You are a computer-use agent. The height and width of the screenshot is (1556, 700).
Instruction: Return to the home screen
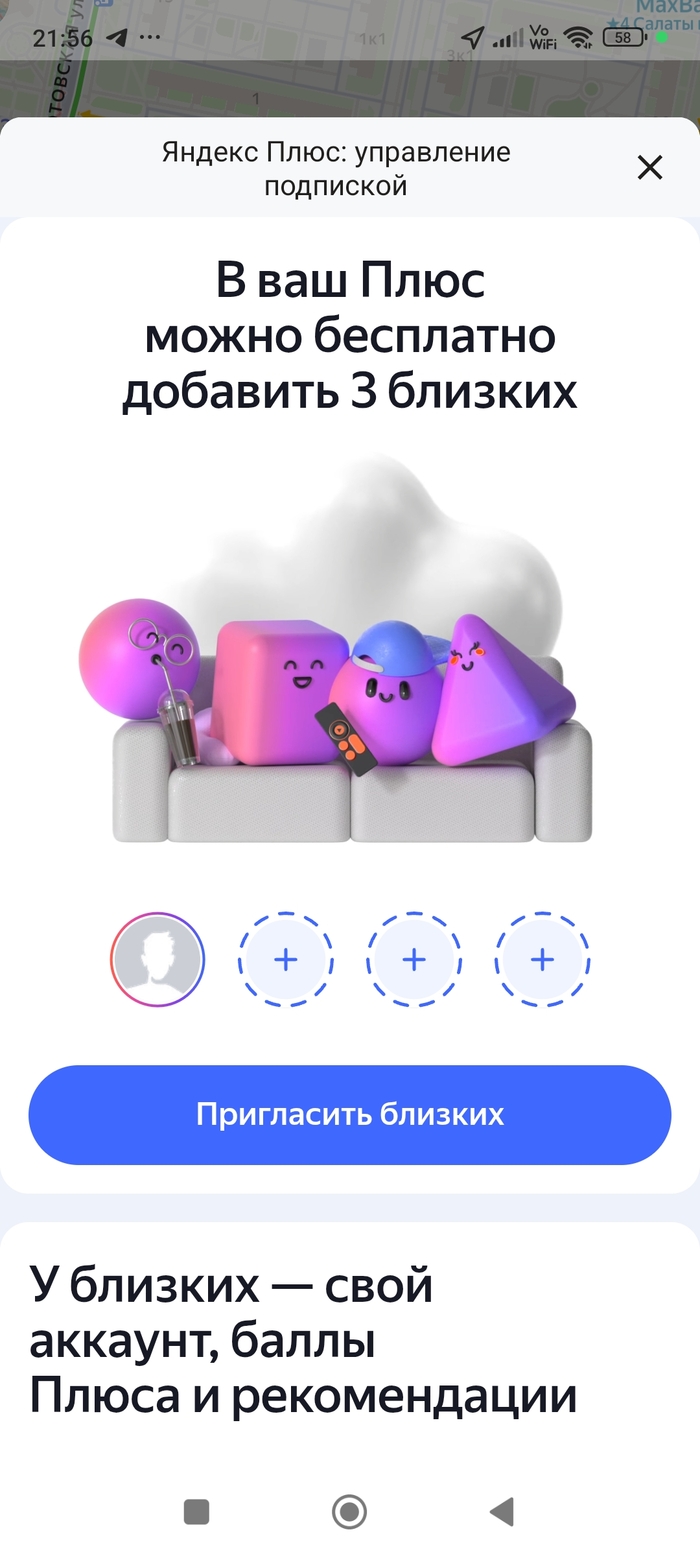[x=349, y=1511]
